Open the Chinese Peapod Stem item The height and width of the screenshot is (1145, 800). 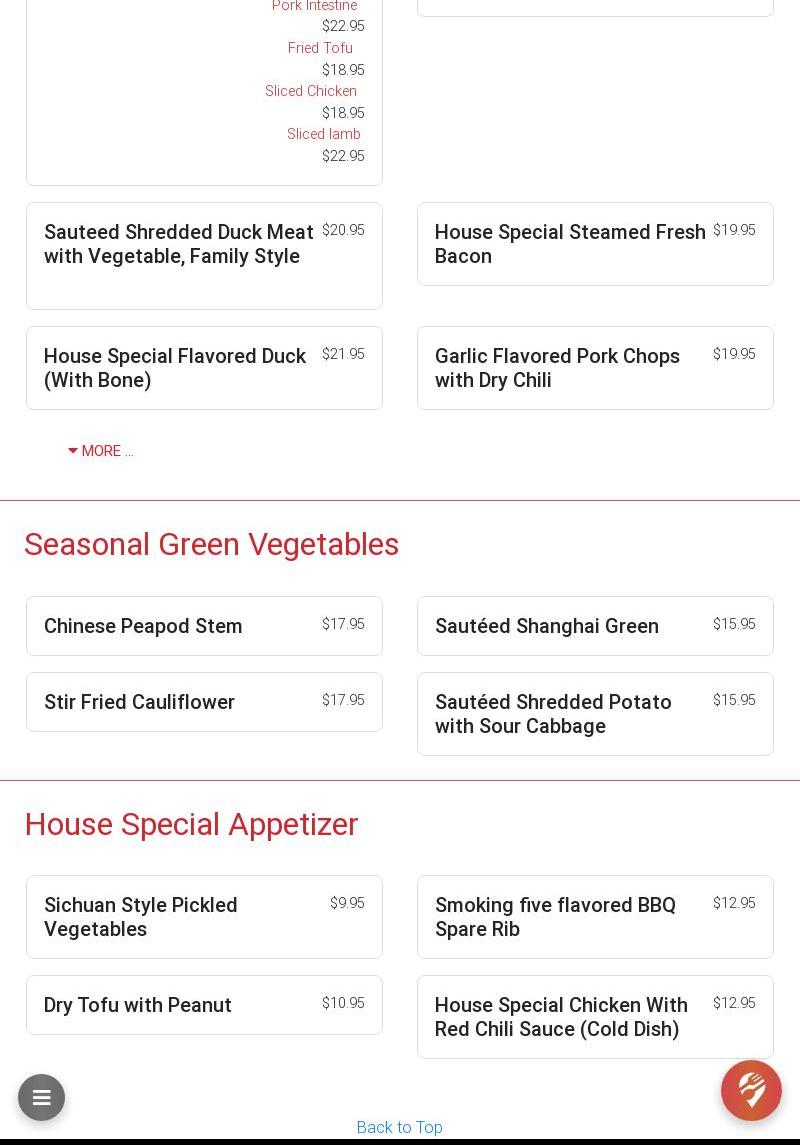(143, 626)
